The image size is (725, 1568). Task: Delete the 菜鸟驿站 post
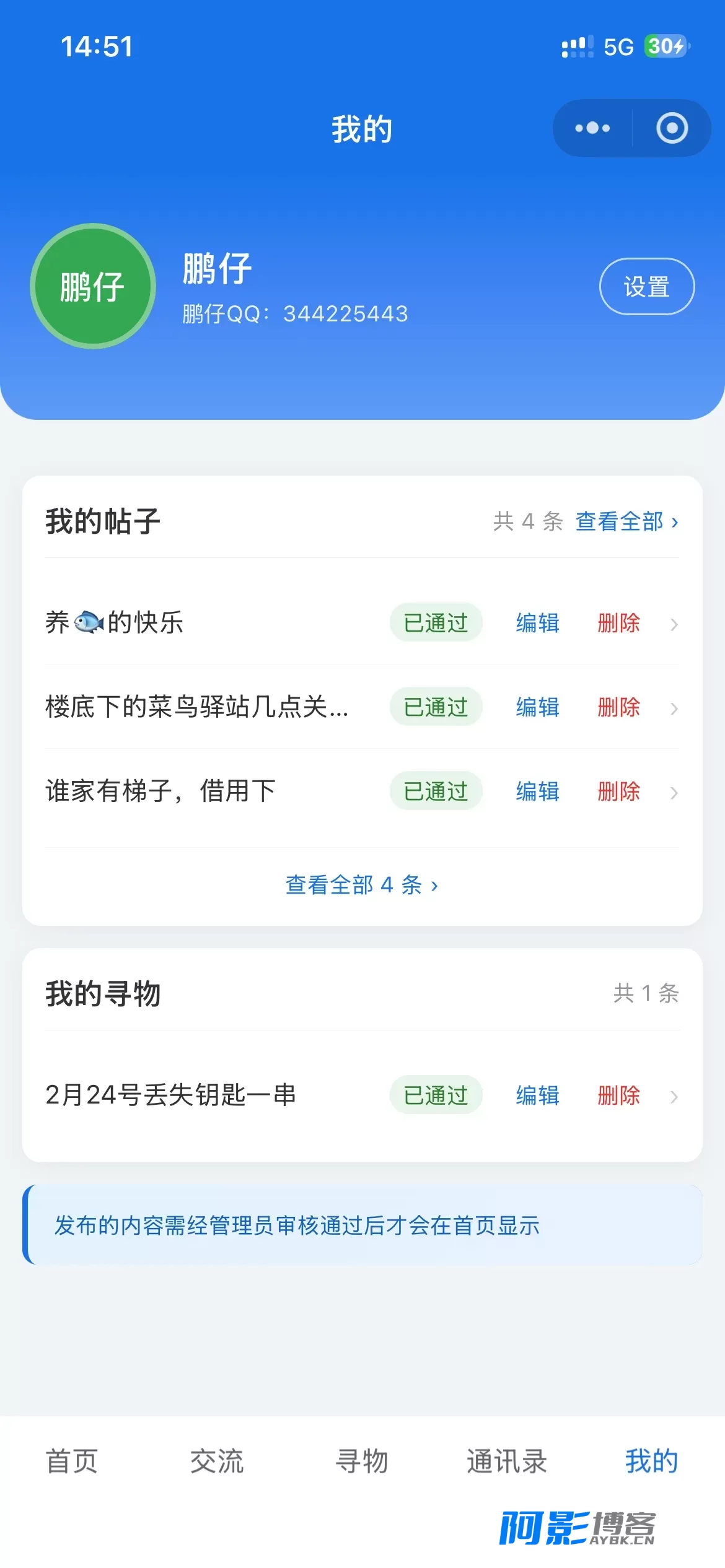pos(618,707)
